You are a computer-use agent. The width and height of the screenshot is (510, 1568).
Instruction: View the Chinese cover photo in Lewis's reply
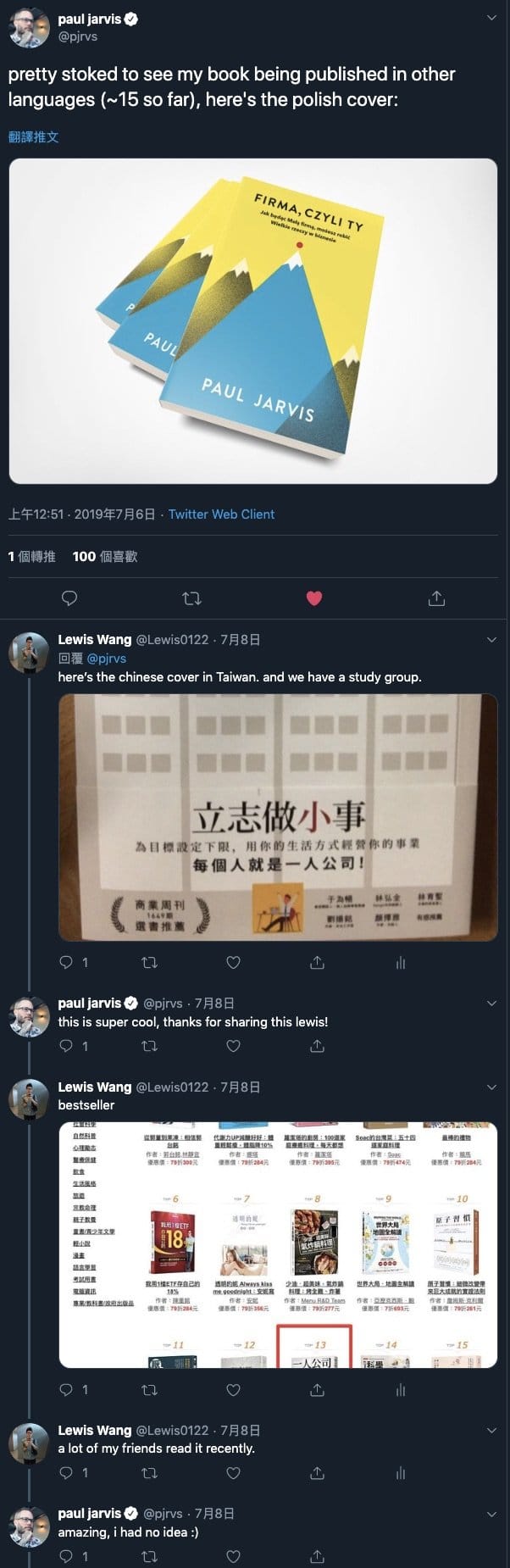(278, 817)
